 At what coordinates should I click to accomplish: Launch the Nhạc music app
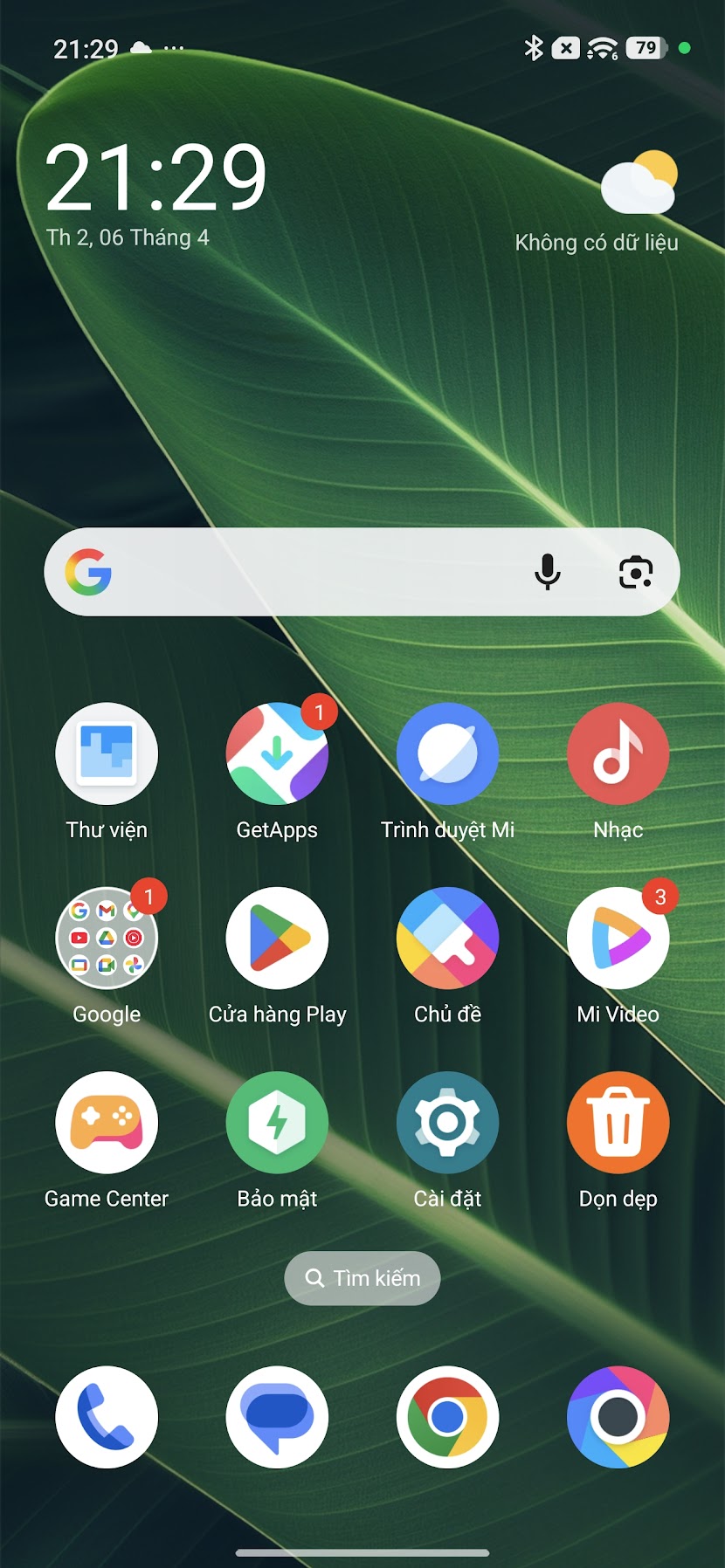point(618,754)
